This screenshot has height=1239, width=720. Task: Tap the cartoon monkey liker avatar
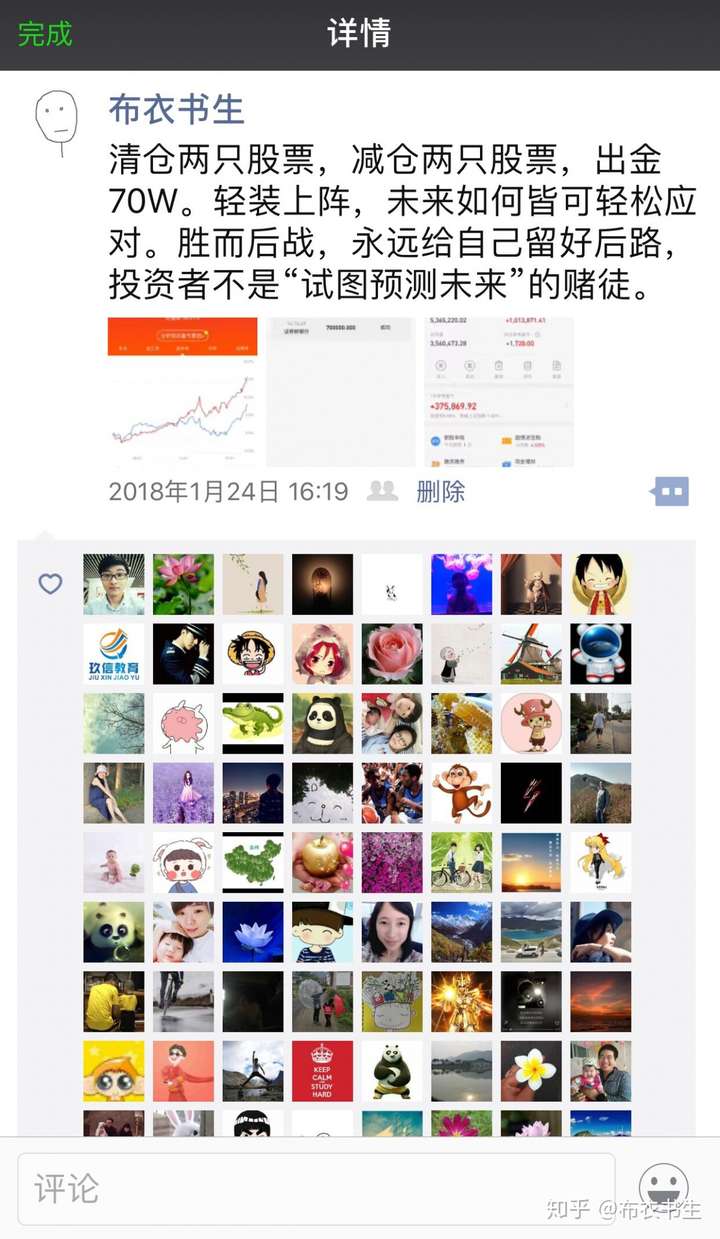461,793
